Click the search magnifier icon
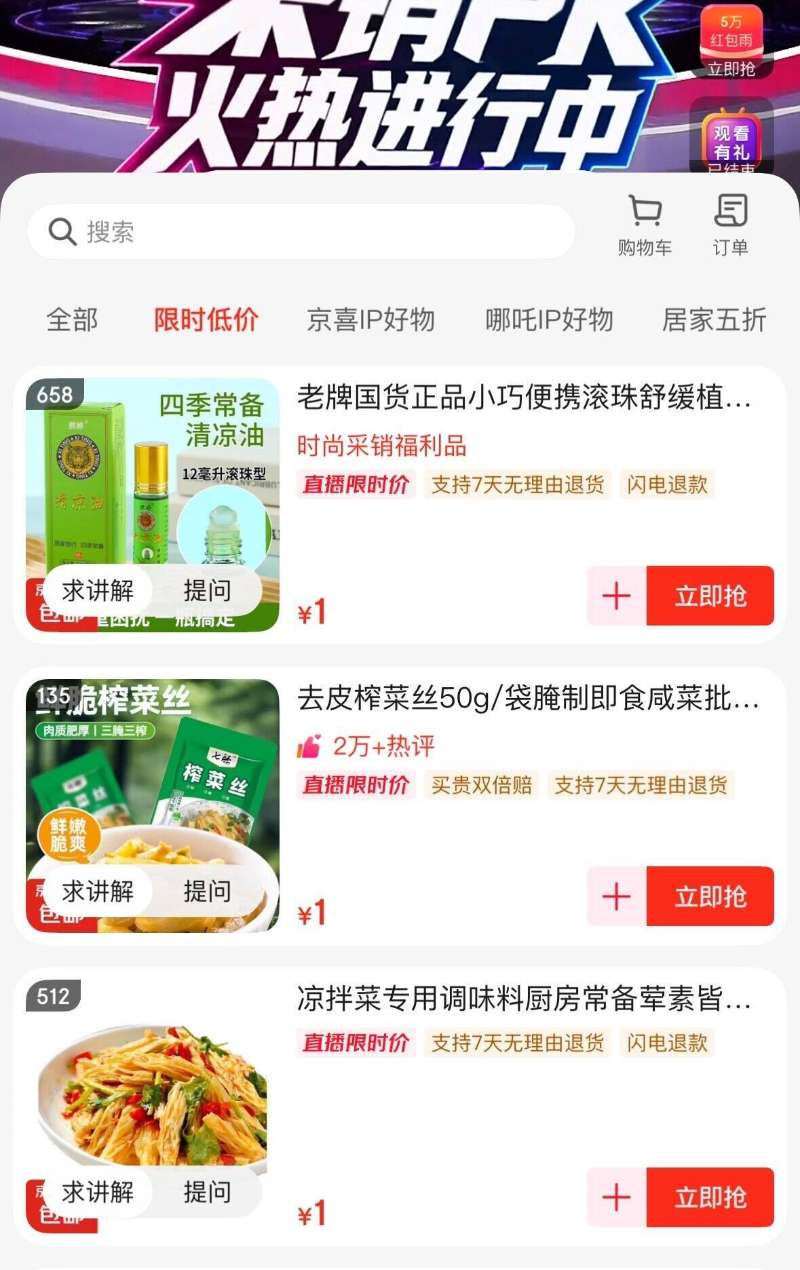The image size is (800, 1270). (62, 230)
